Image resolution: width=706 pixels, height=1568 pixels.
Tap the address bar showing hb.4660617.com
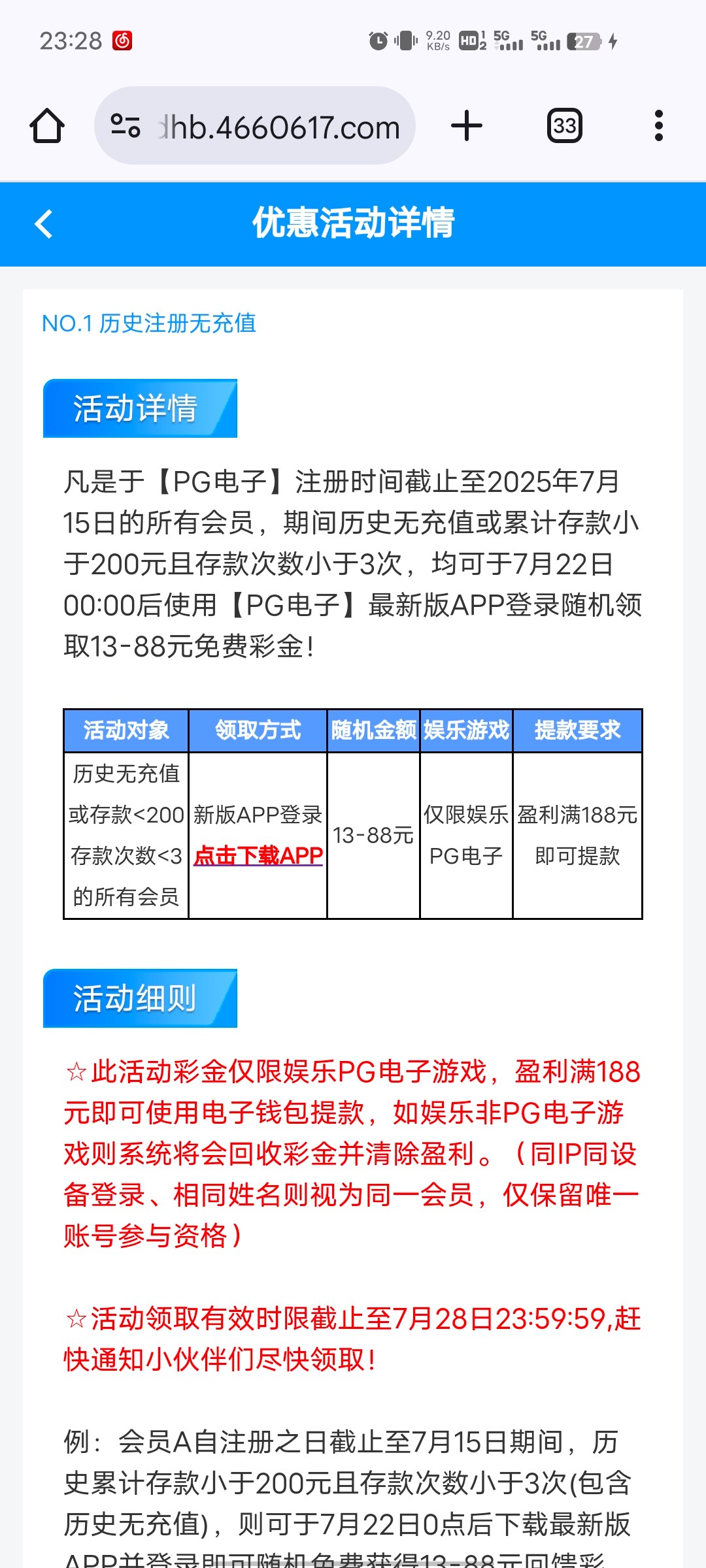click(278, 127)
